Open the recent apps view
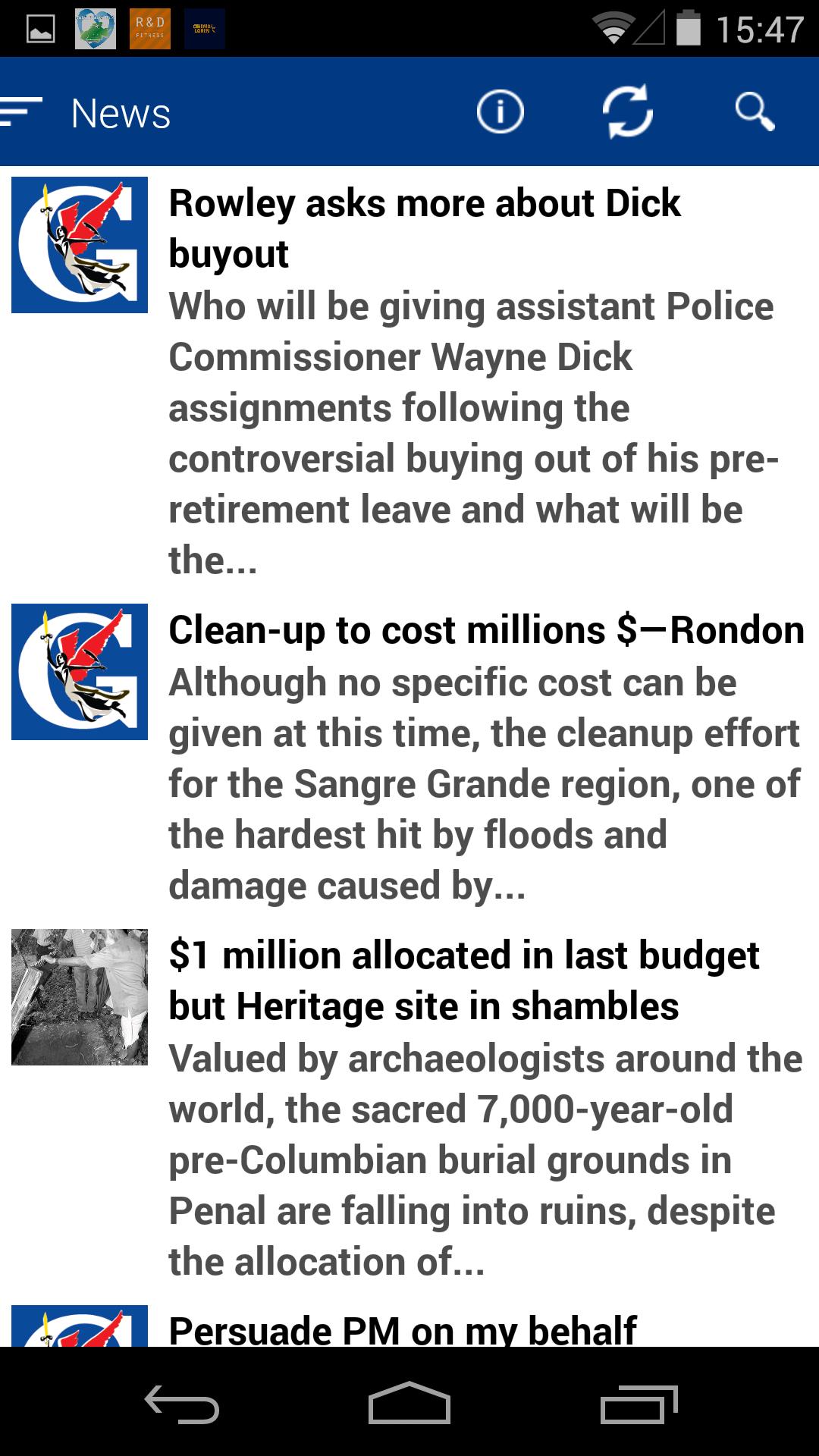The height and width of the screenshot is (1456, 819). pos(639,1404)
